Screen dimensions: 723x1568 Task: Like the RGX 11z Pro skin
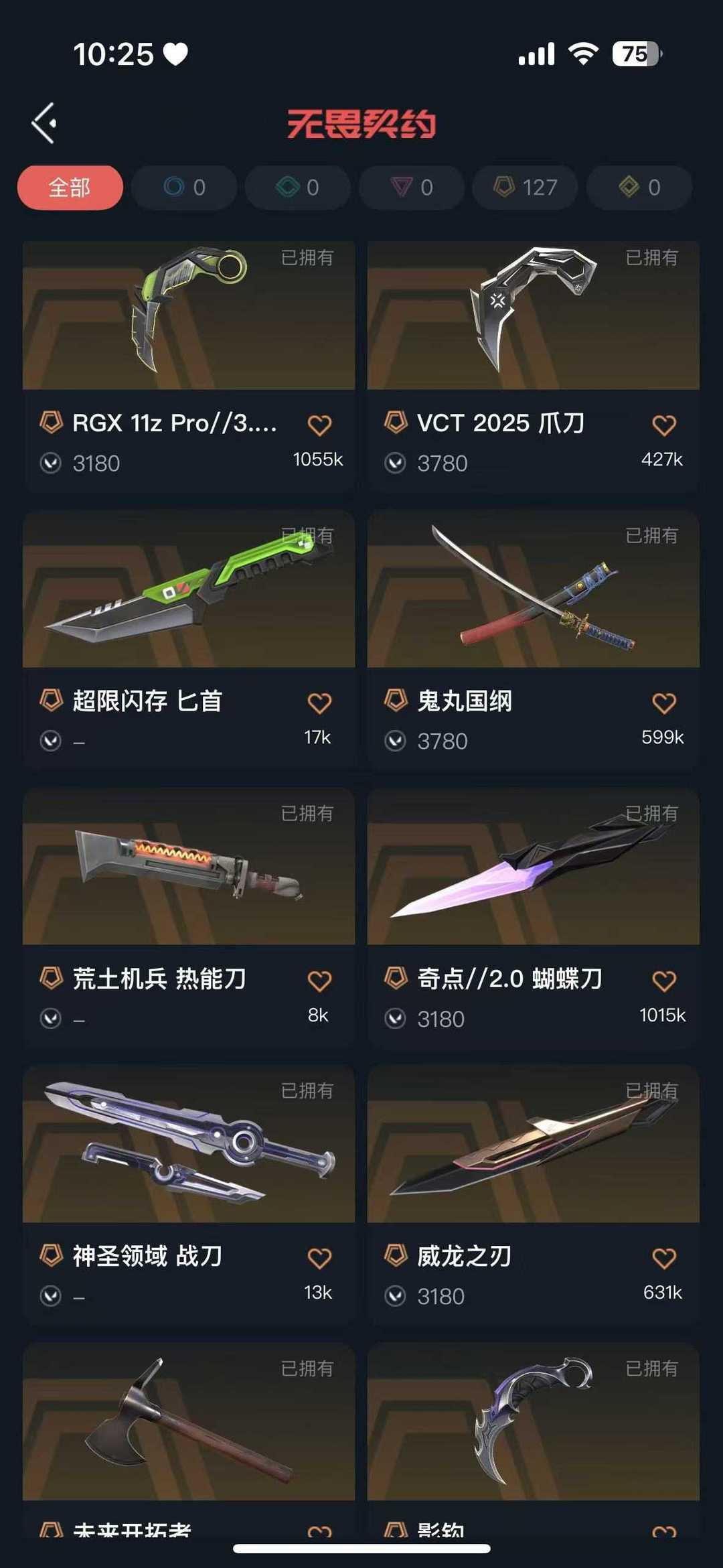(x=319, y=425)
